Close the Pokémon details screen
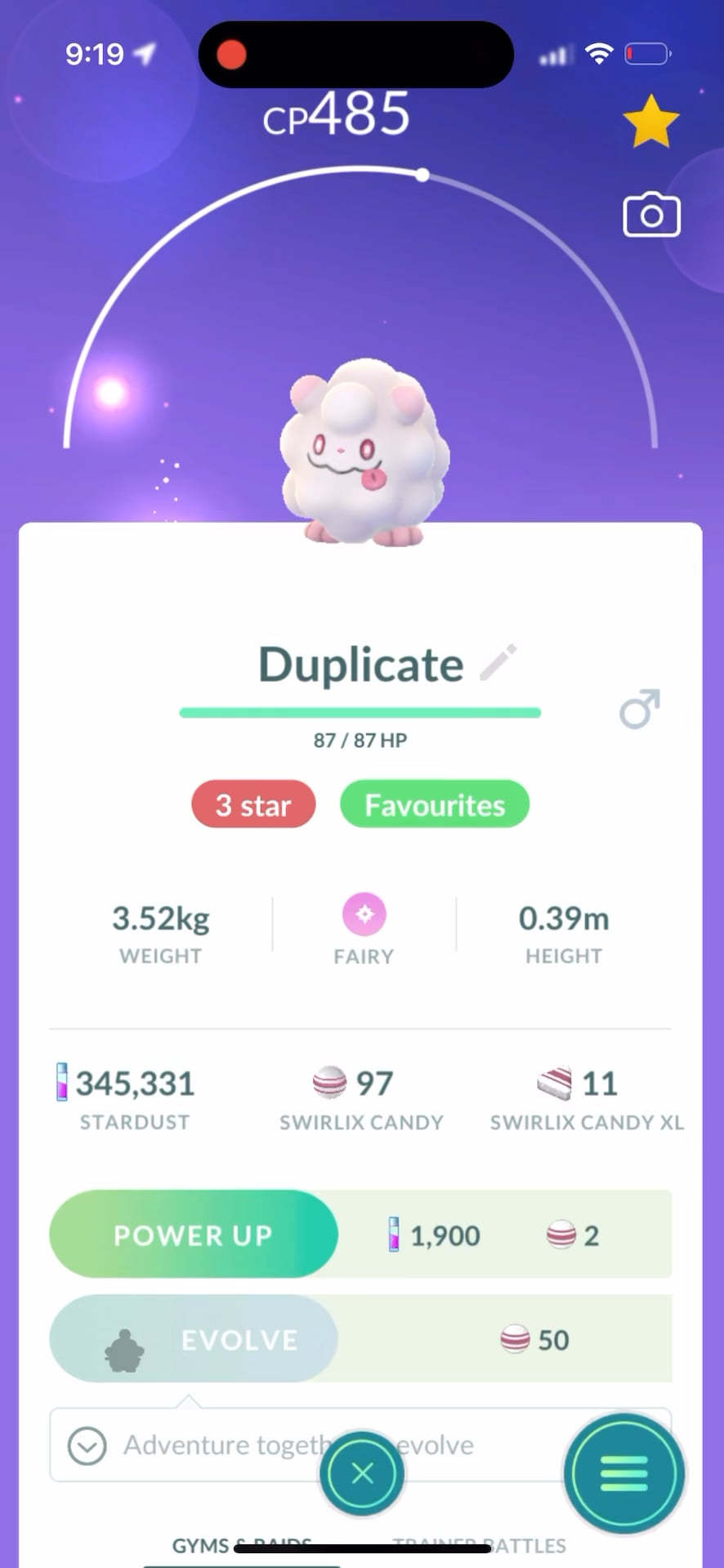Viewport: 724px width, 1568px height. tap(362, 1473)
